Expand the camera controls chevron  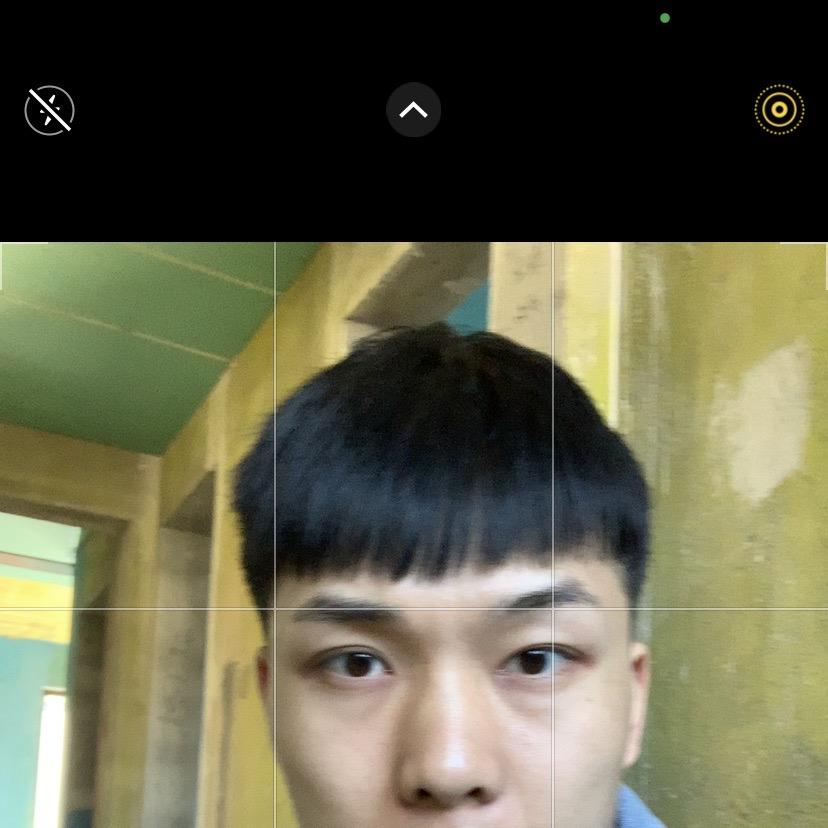pyautogui.click(x=413, y=110)
